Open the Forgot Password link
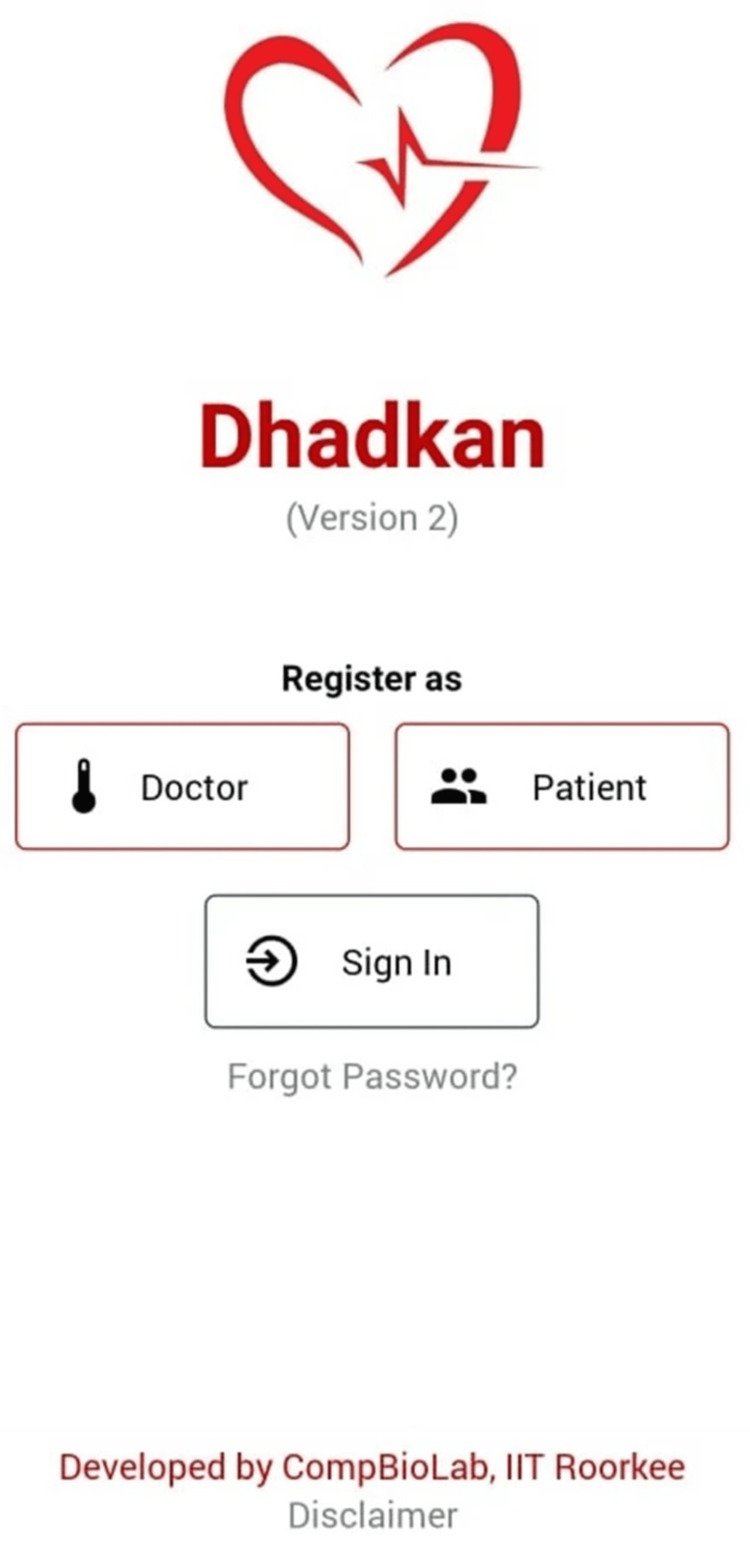The height and width of the screenshot is (1549, 750). pos(372,1077)
